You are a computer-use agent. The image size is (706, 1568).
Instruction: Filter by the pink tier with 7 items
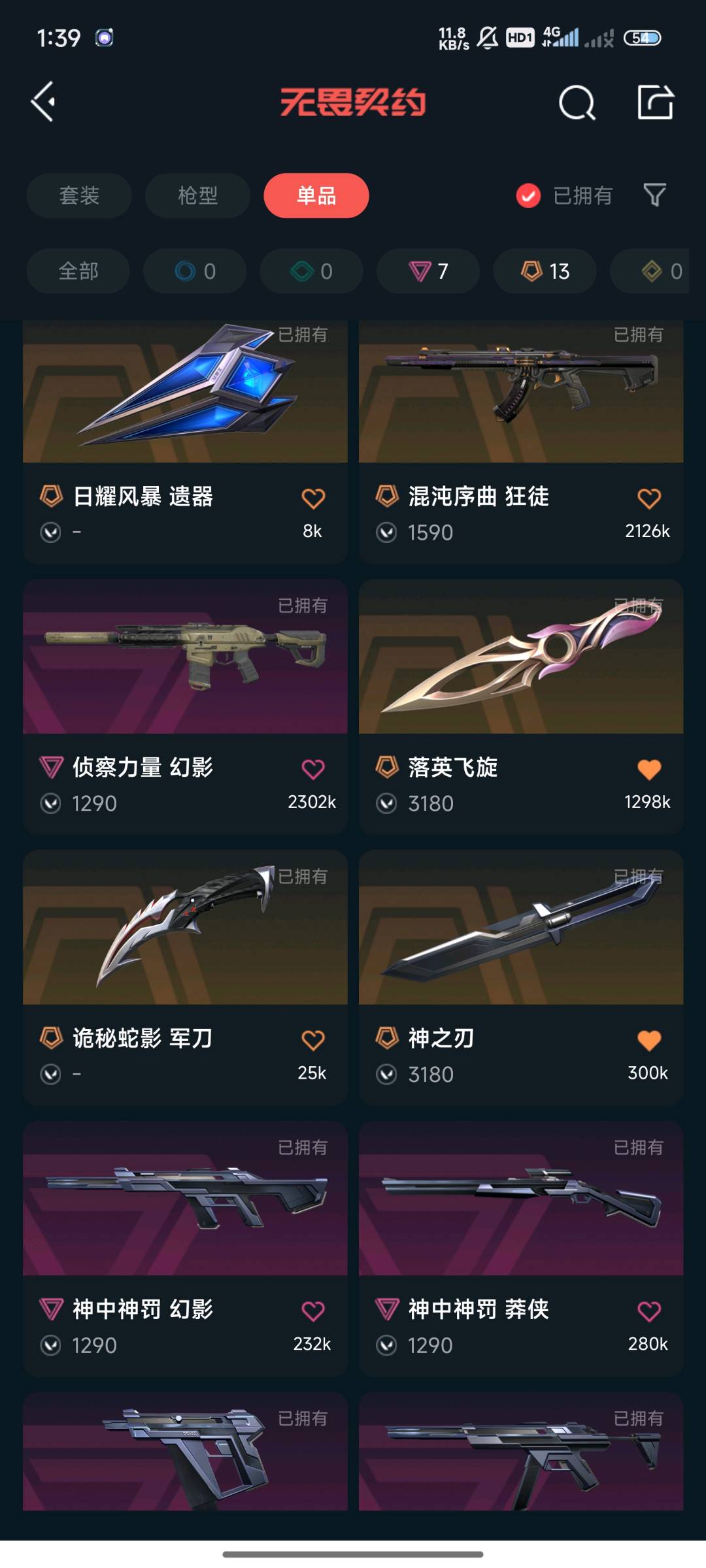click(428, 271)
